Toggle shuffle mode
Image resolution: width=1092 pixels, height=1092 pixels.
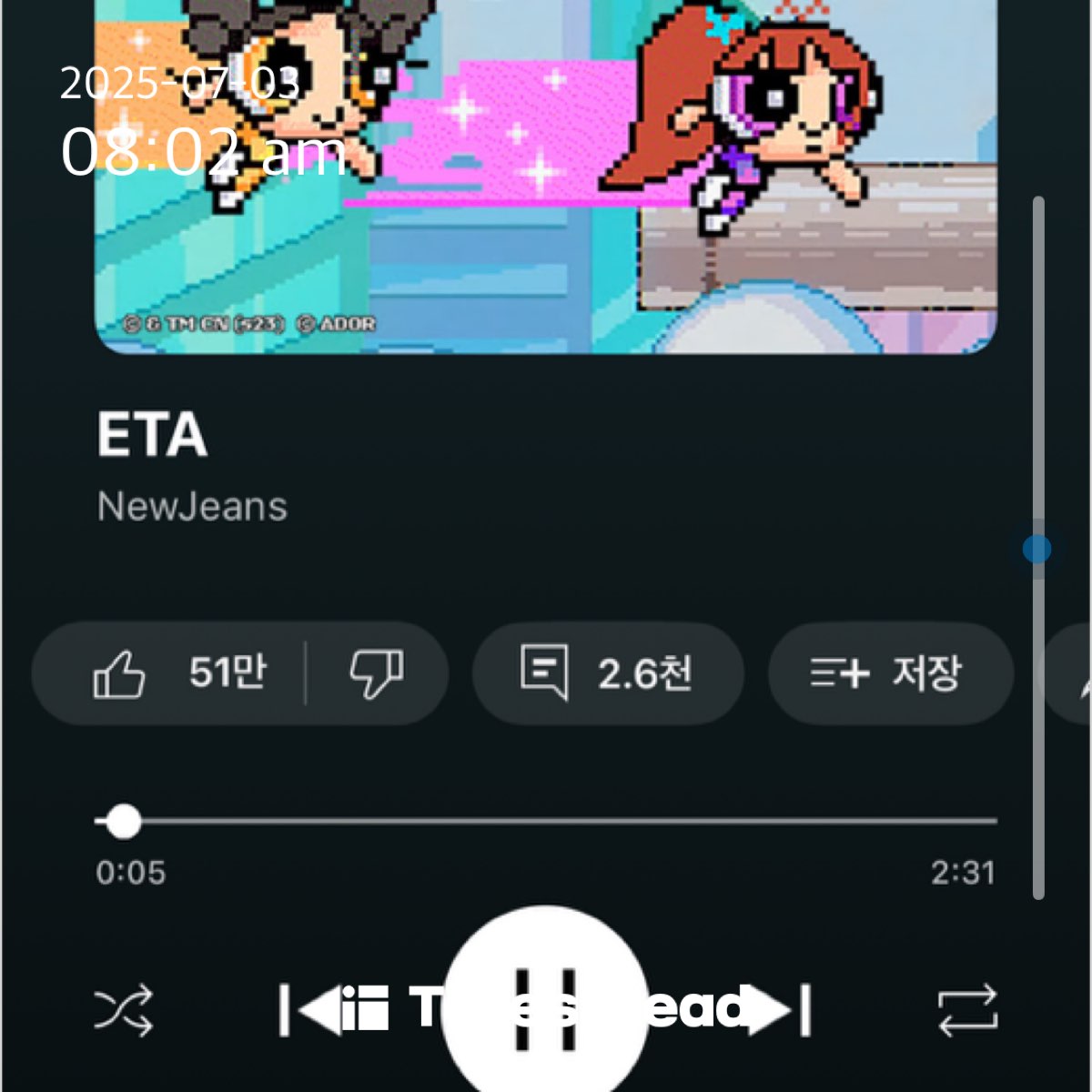tap(124, 1010)
